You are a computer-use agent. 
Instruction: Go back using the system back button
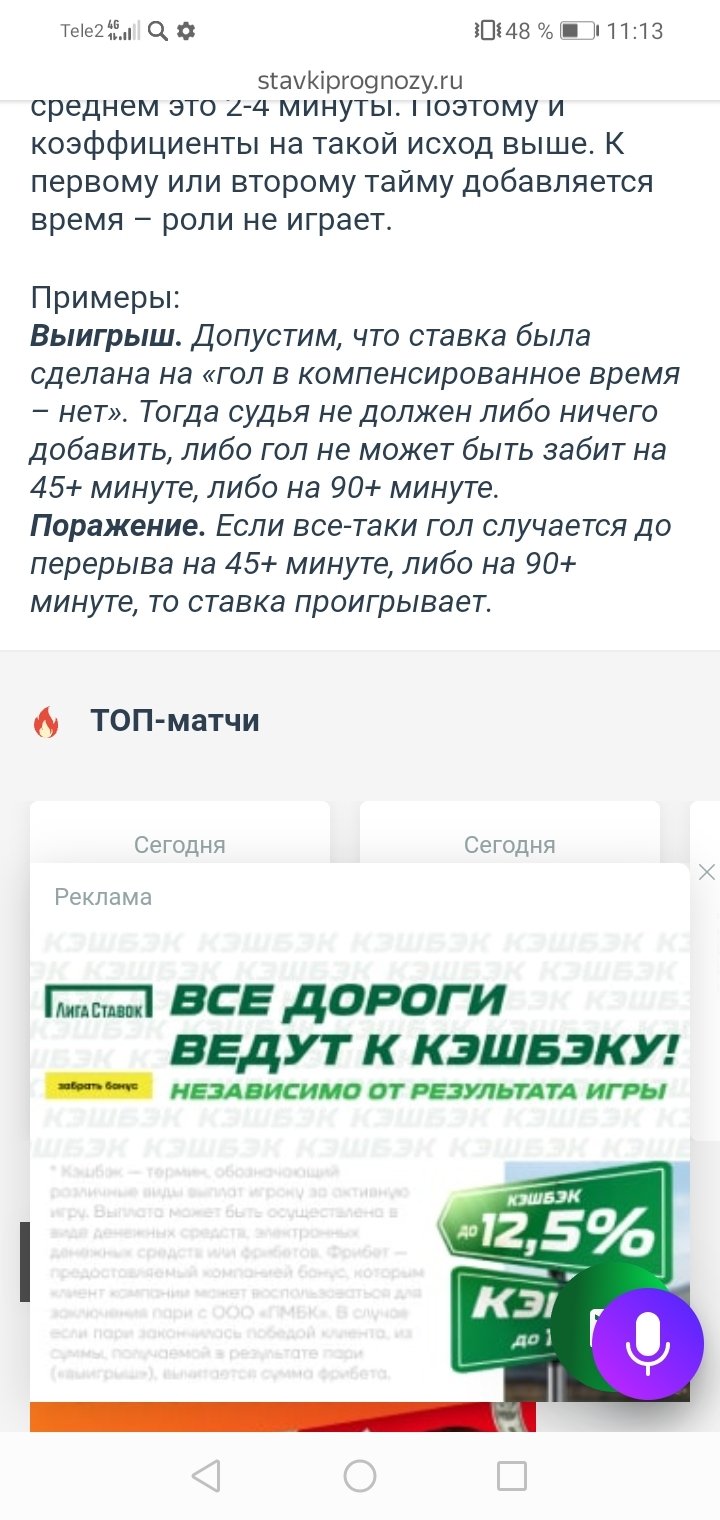point(206,1475)
